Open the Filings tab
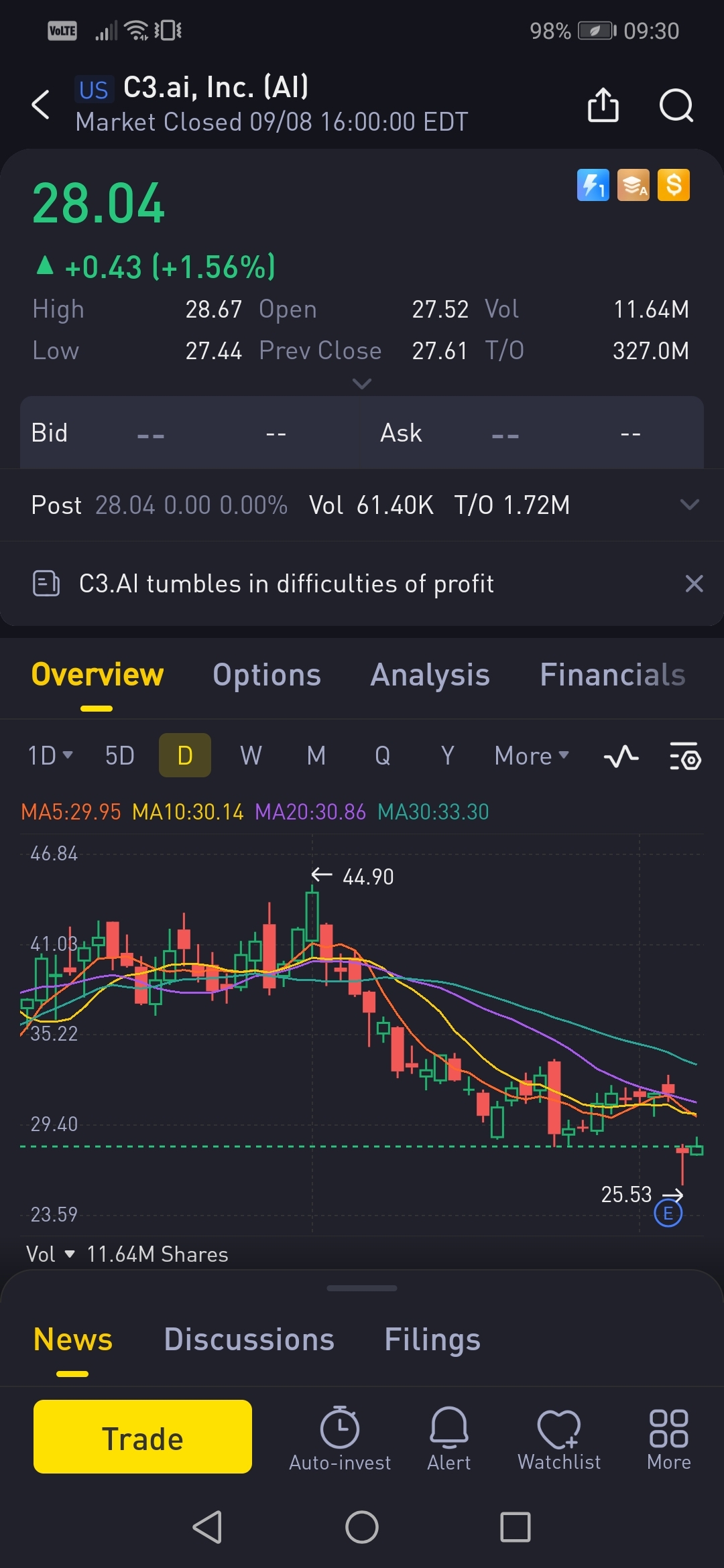 click(x=432, y=1340)
